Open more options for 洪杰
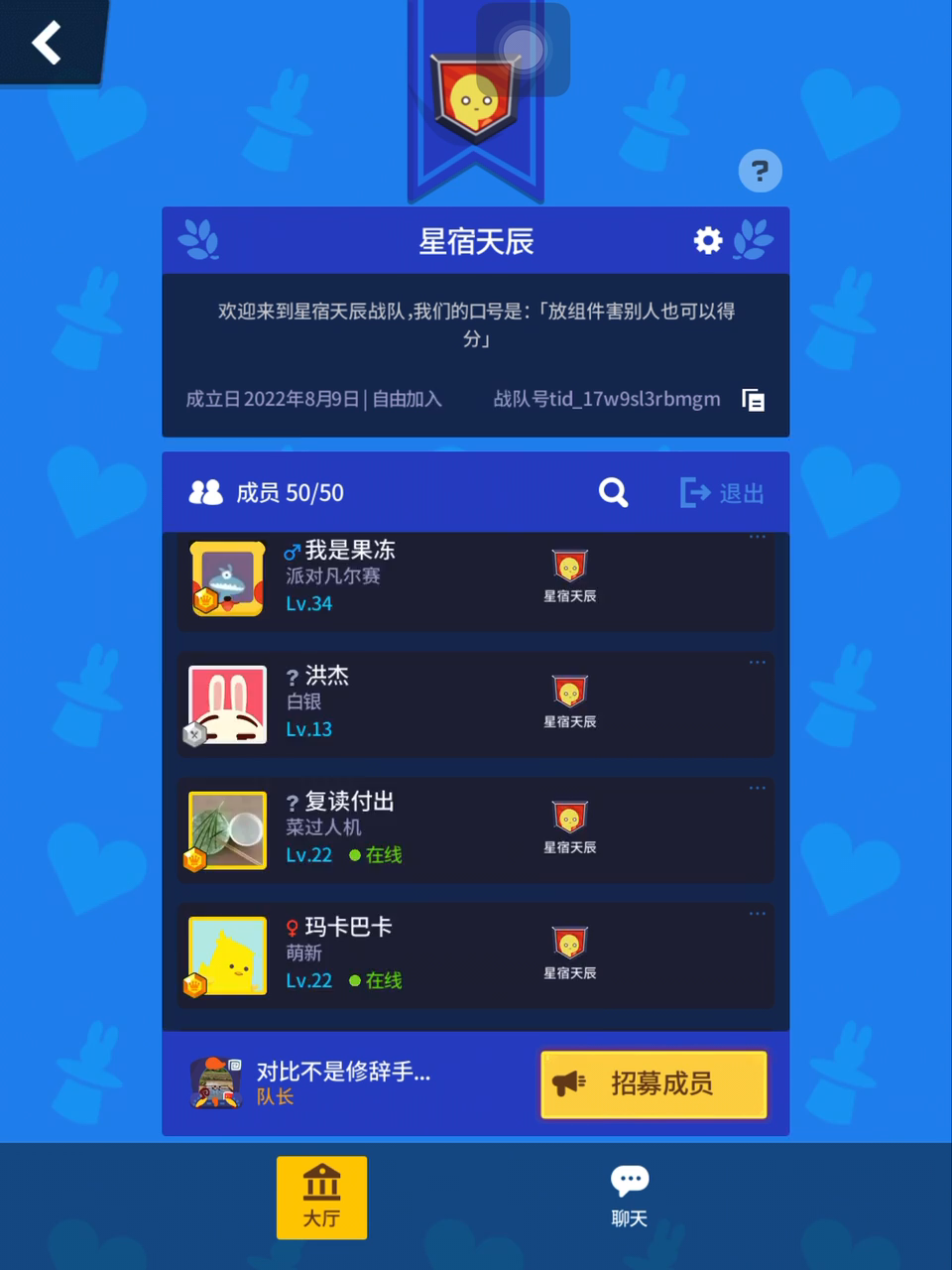 point(757,662)
